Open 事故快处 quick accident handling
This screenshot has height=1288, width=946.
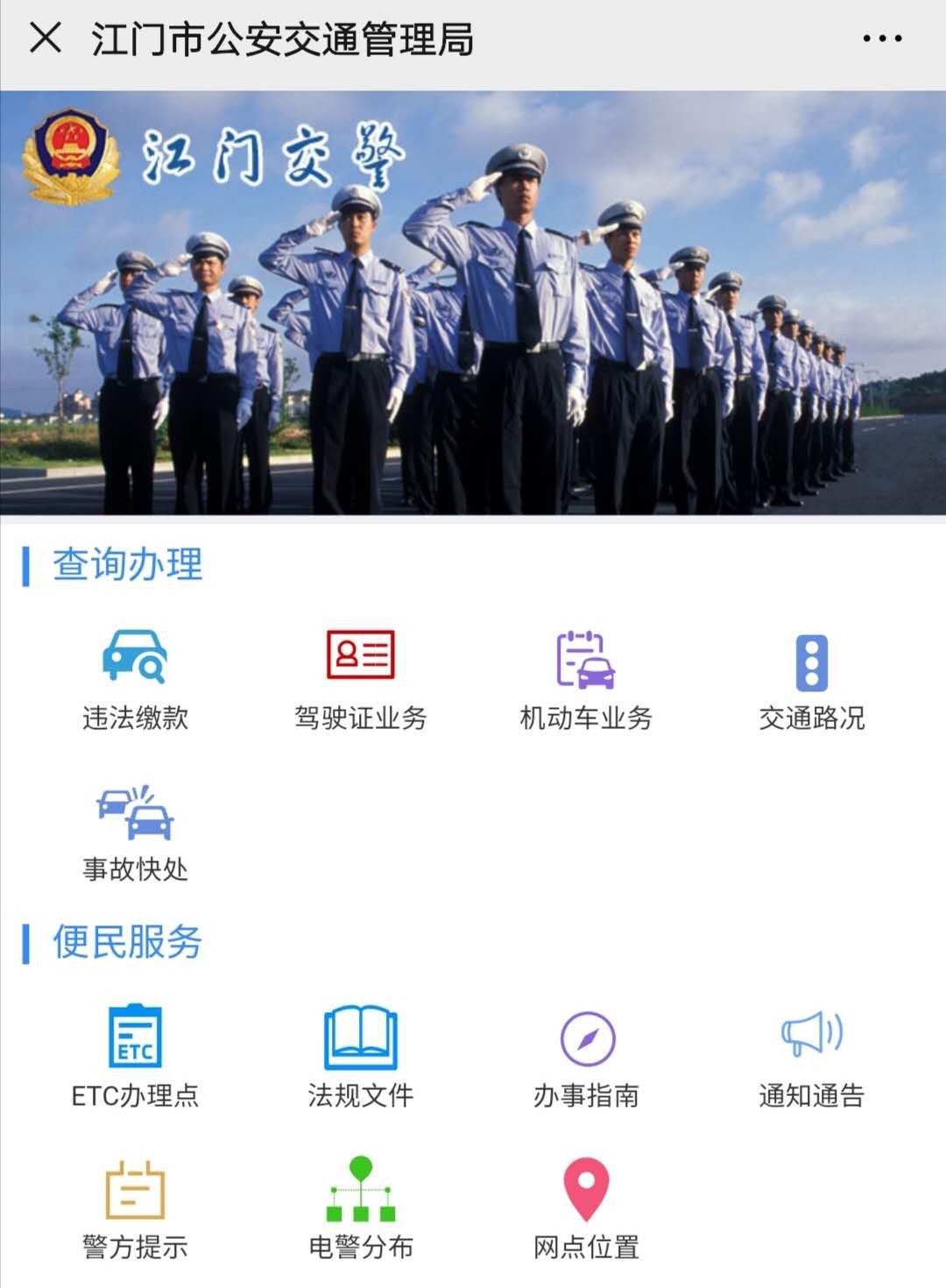[135, 832]
